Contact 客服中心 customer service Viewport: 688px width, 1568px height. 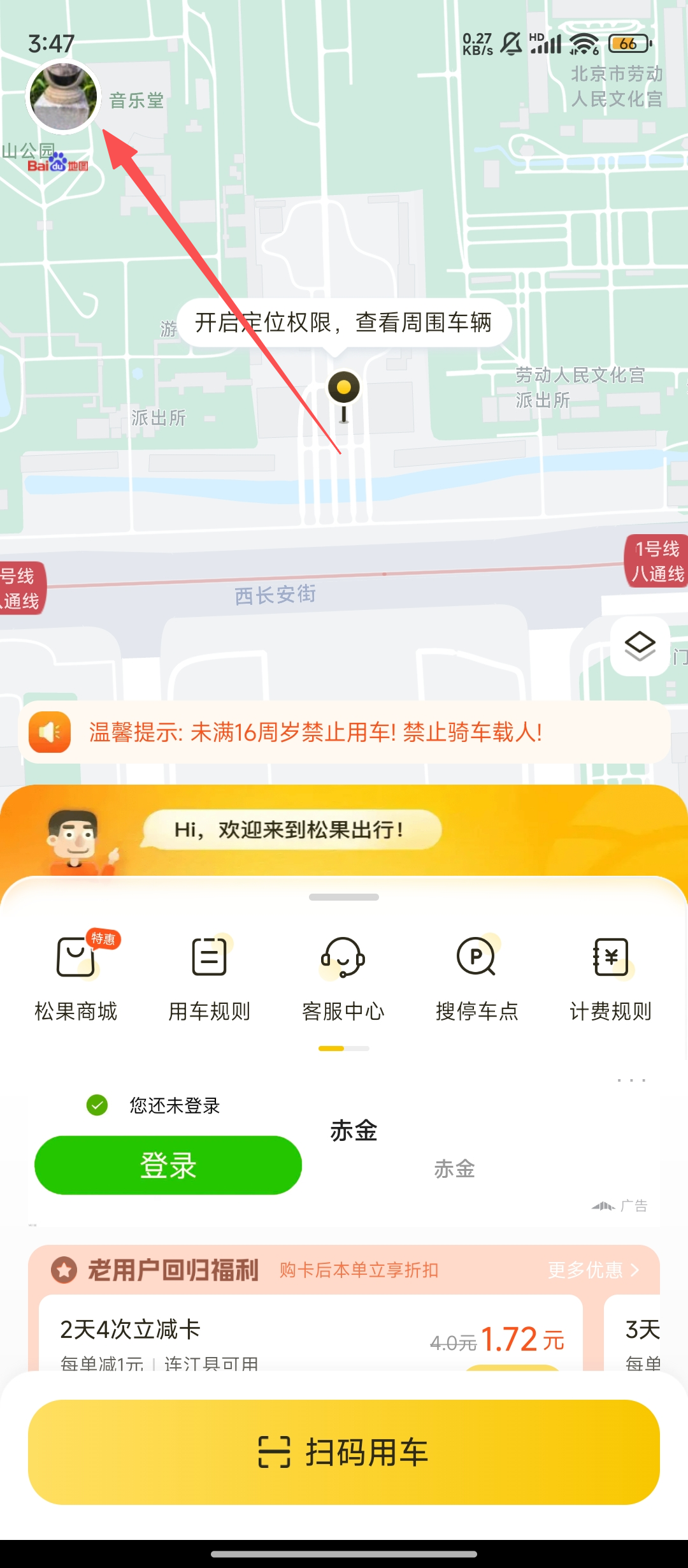tap(343, 975)
